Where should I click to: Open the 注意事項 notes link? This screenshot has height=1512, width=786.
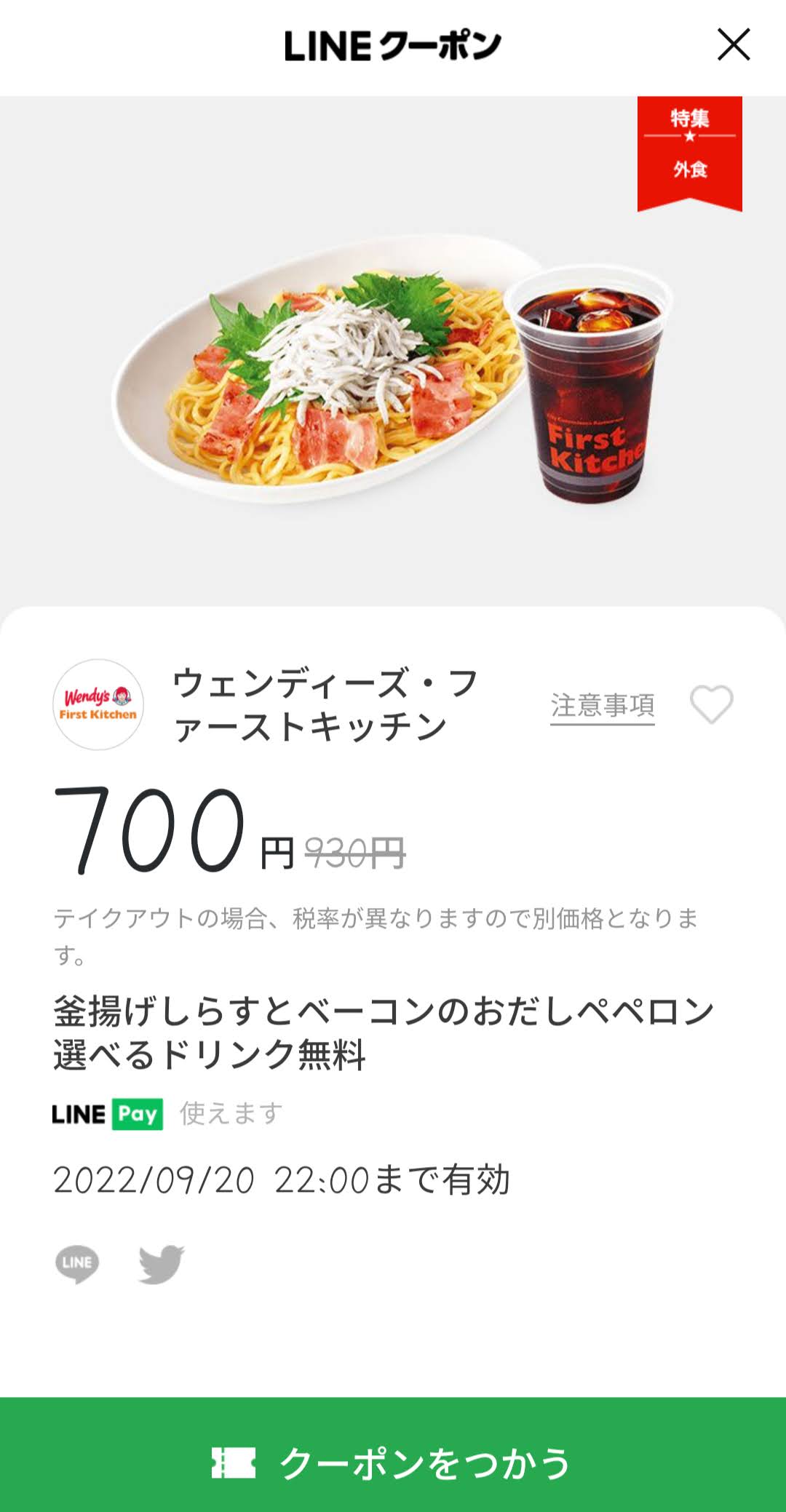pyautogui.click(x=603, y=706)
